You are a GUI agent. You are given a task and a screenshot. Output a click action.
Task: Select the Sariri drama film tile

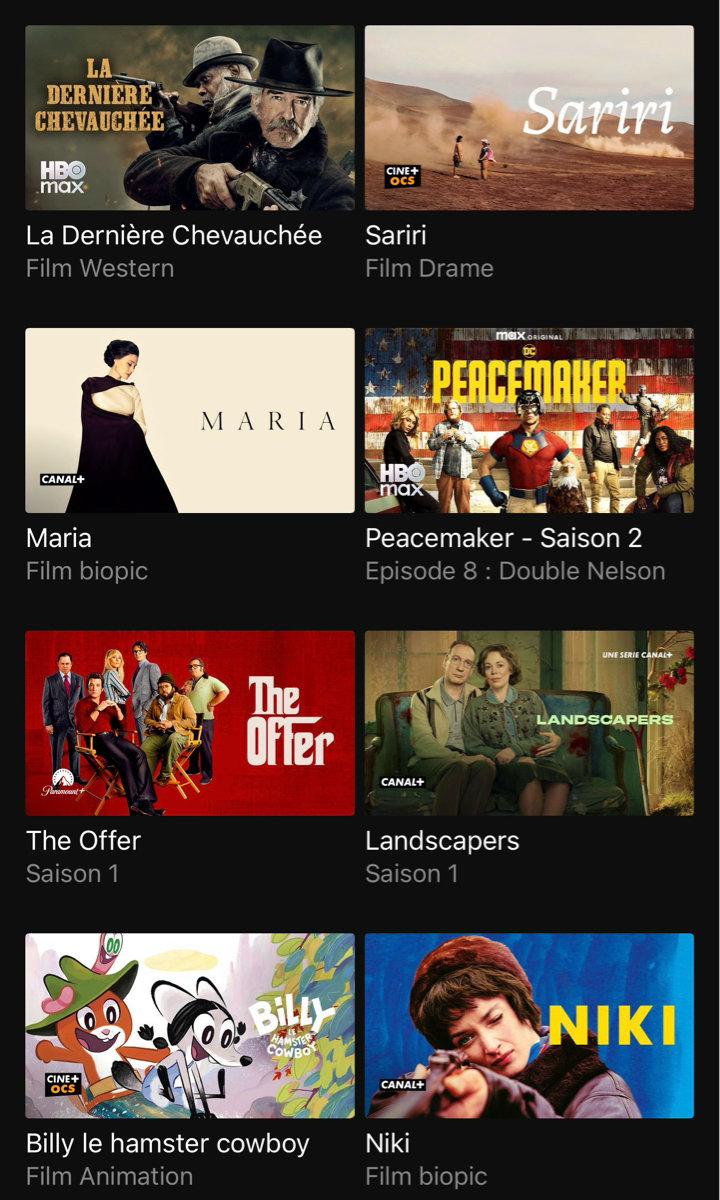pyautogui.click(x=529, y=118)
